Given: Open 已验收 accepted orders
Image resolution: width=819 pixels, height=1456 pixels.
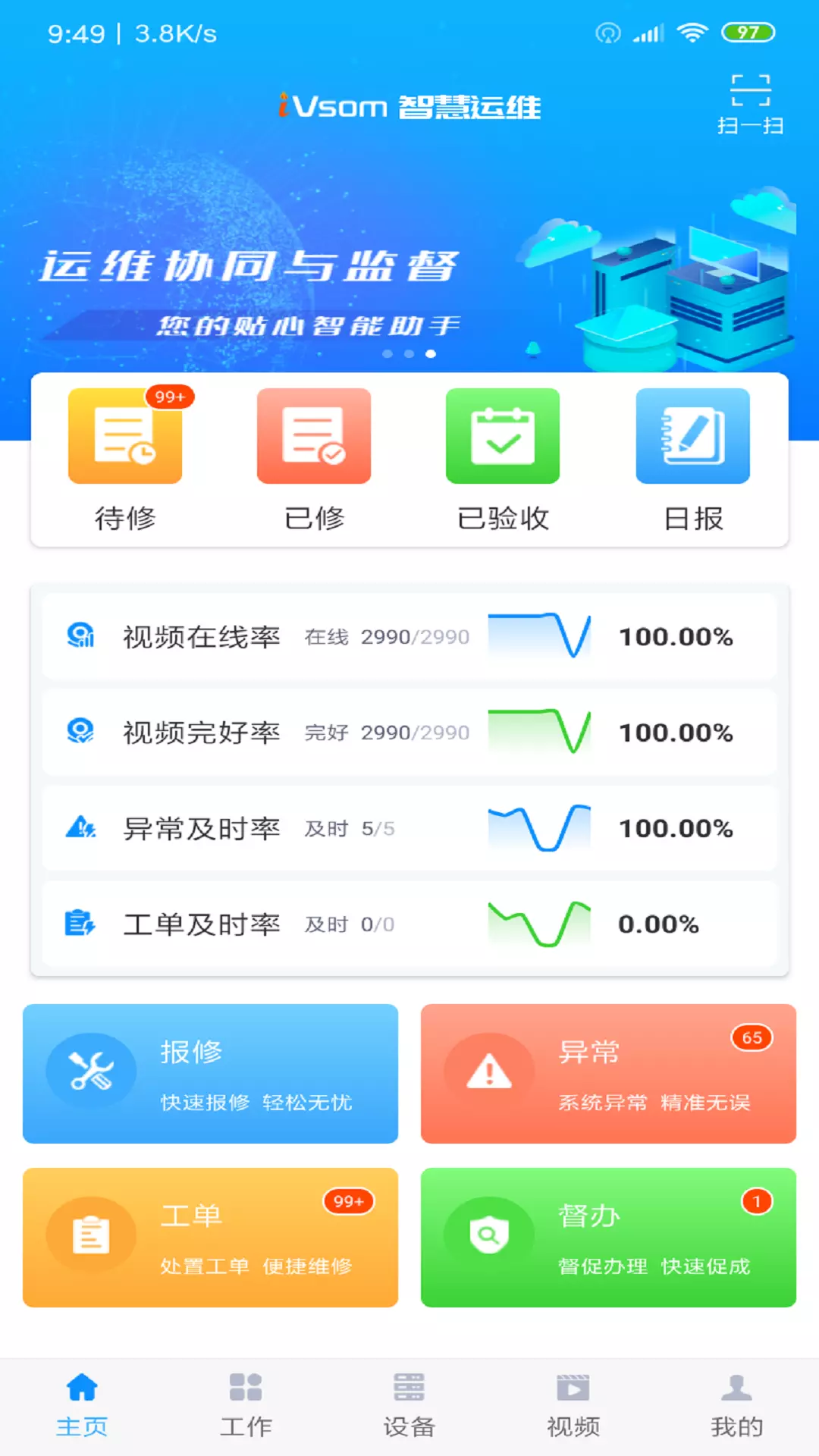Looking at the screenshot, I should point(503,459).
